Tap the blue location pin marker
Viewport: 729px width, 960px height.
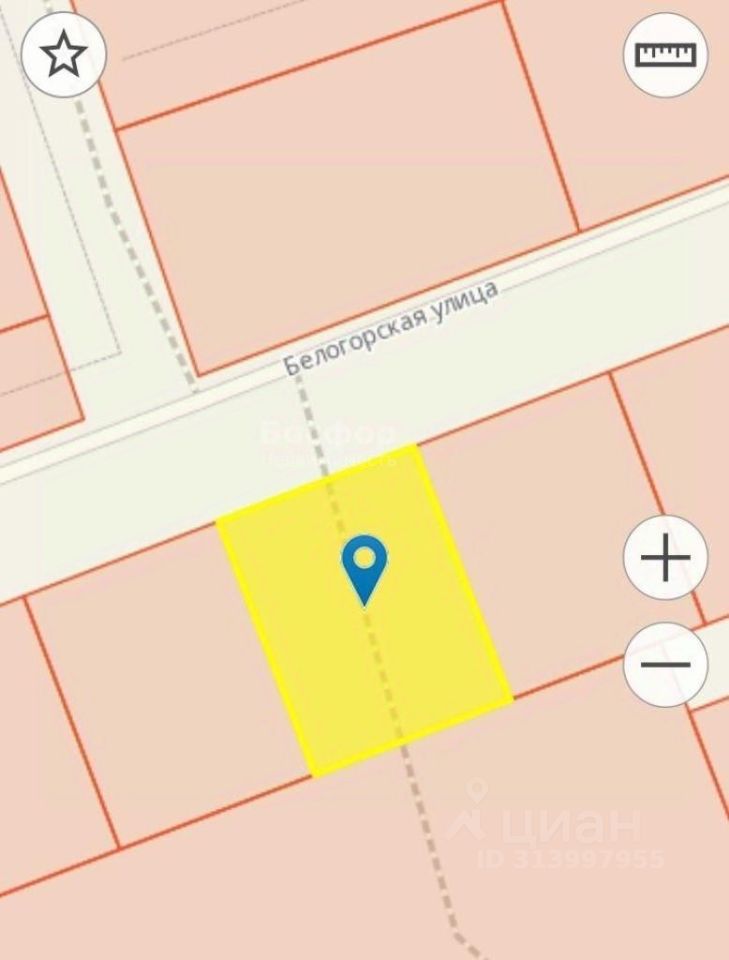tap(365, 565)
